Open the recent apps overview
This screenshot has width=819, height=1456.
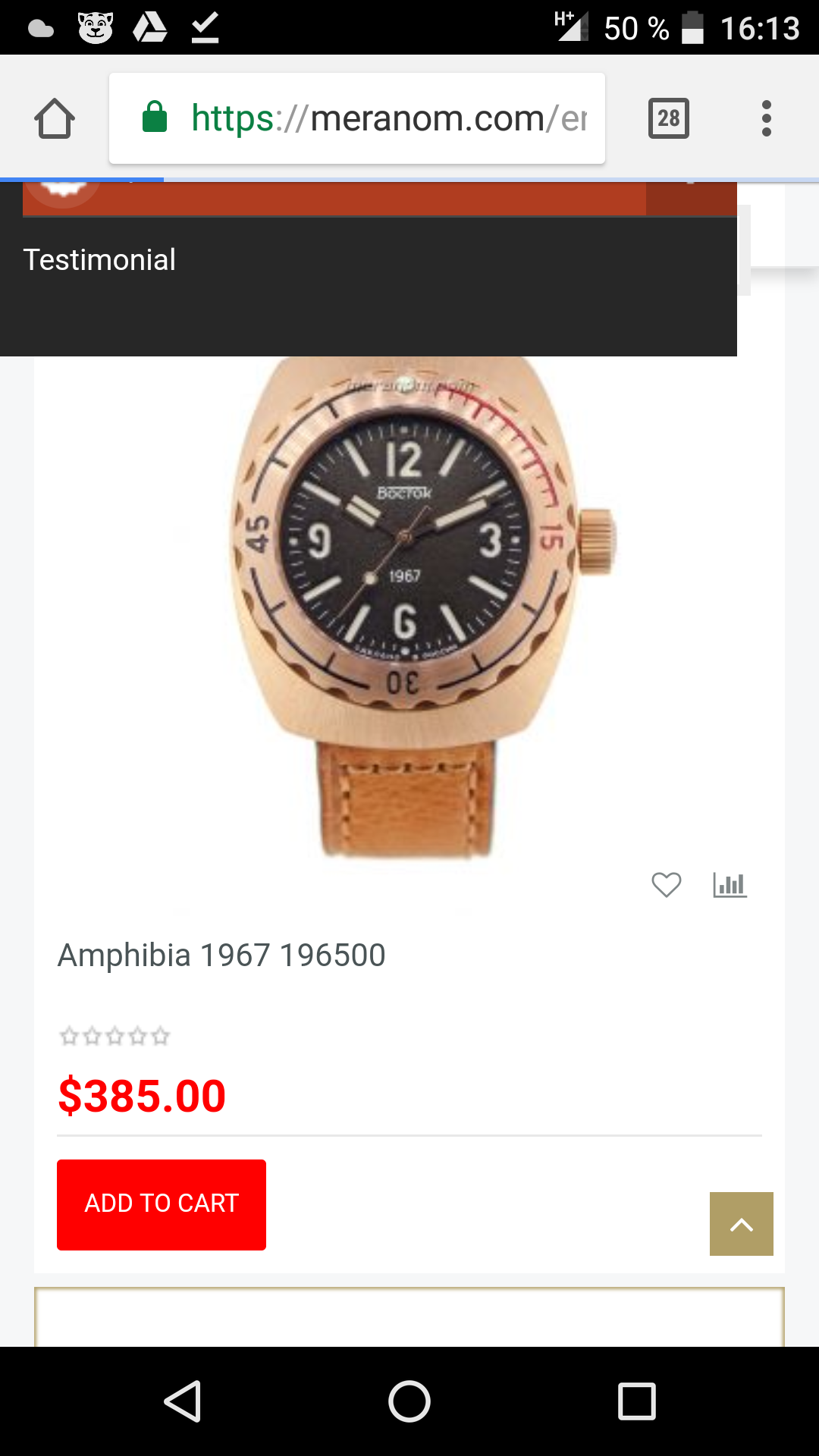pyautogui.click(x=636, y=1401)
